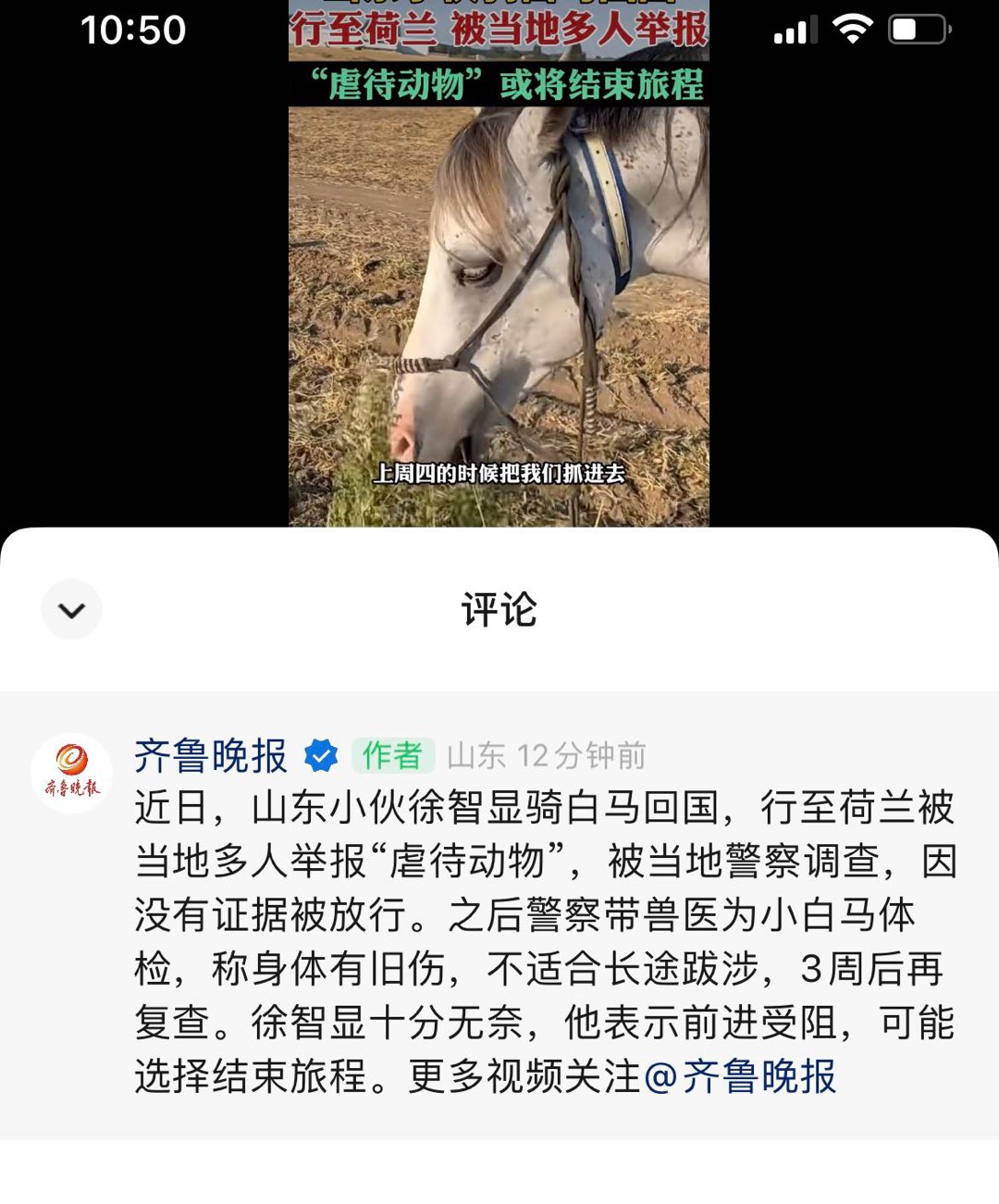999x1204 pixels.
Task: Open the 齐鲁晚报 author name
Action: (211, 756)
